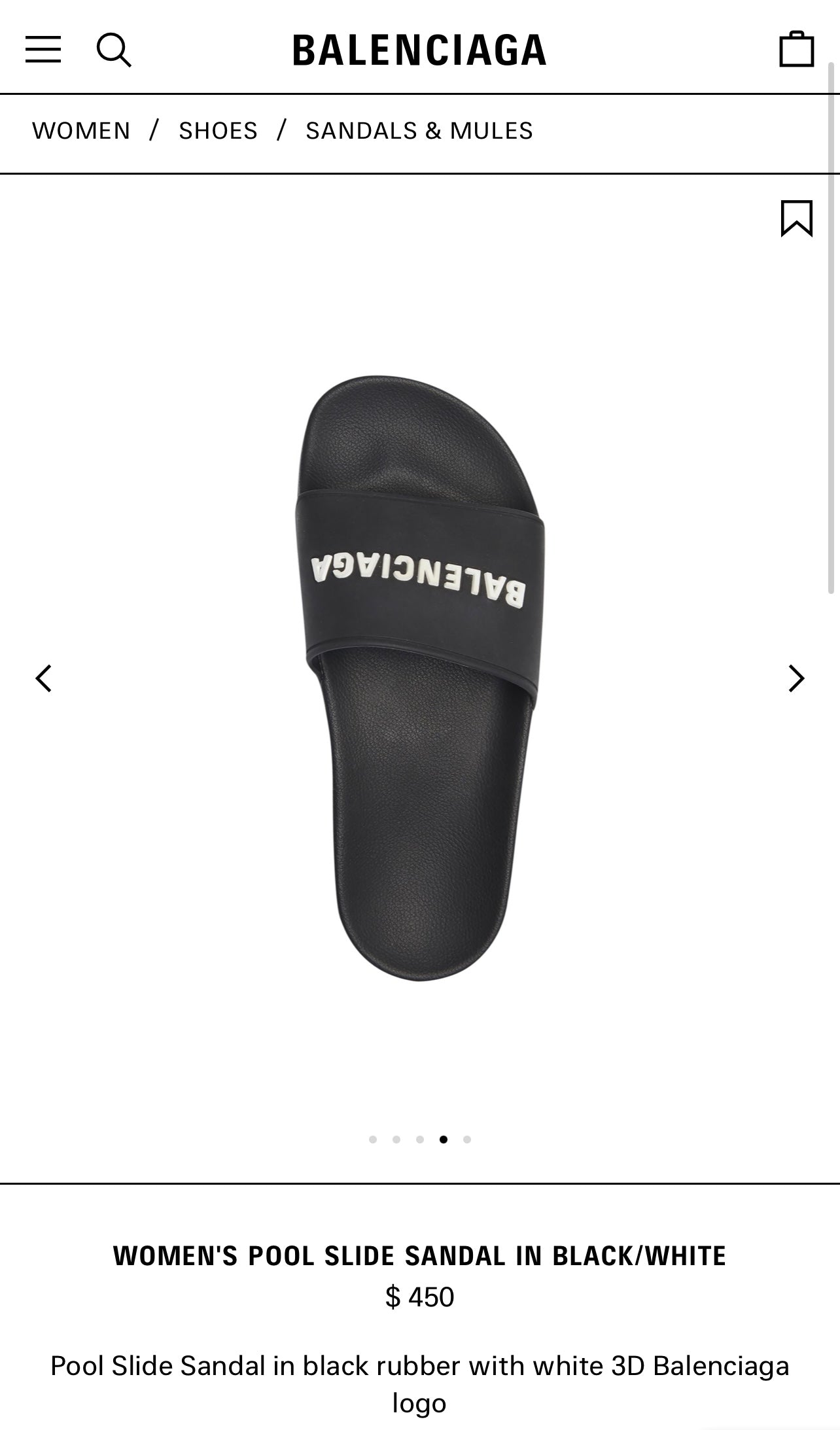Jump to the last product image dot
Viewport: 840px width, 1430px height.
(467, 1139)
